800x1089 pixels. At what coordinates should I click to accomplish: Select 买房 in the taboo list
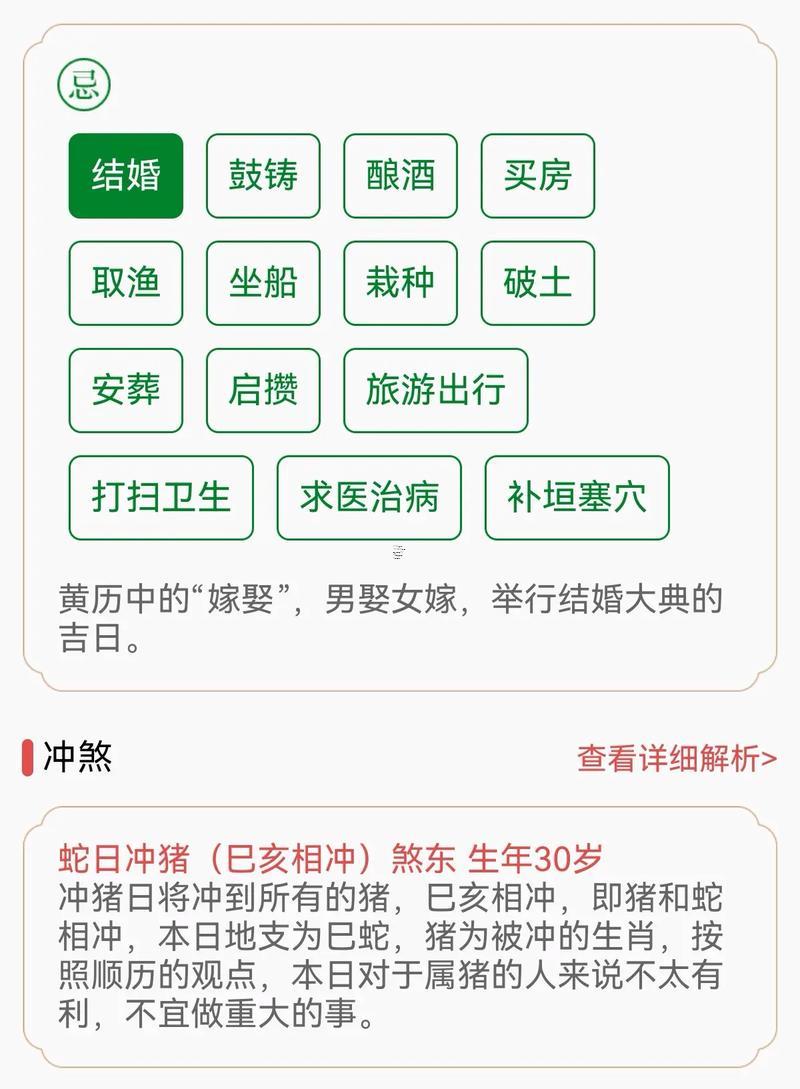(x=537, y=175)
